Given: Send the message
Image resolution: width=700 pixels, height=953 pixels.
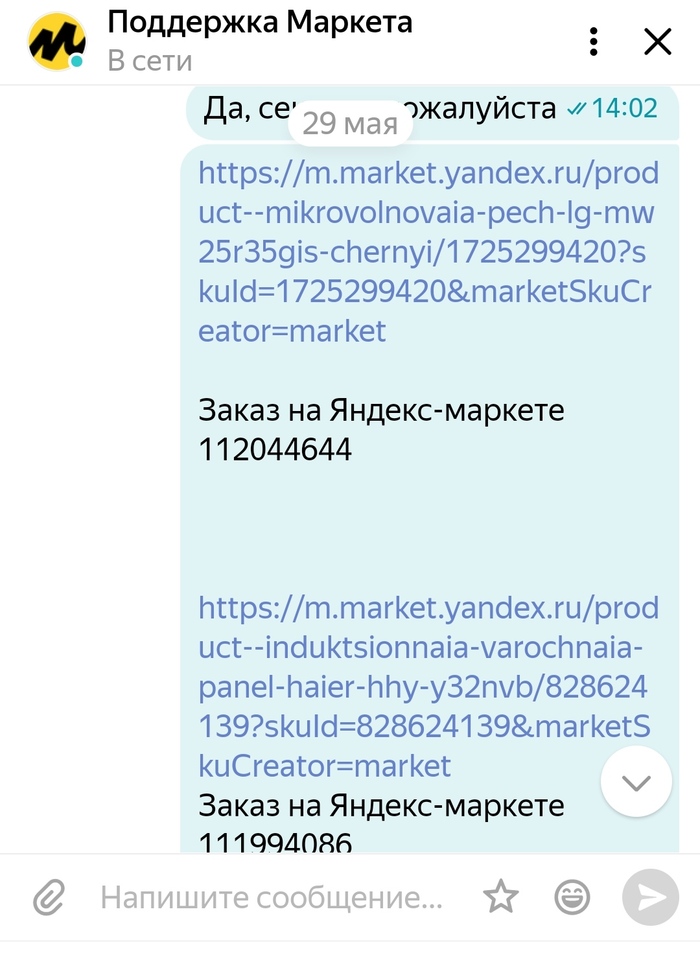Looking at the screenshot, I should click(x=650, y=898).
